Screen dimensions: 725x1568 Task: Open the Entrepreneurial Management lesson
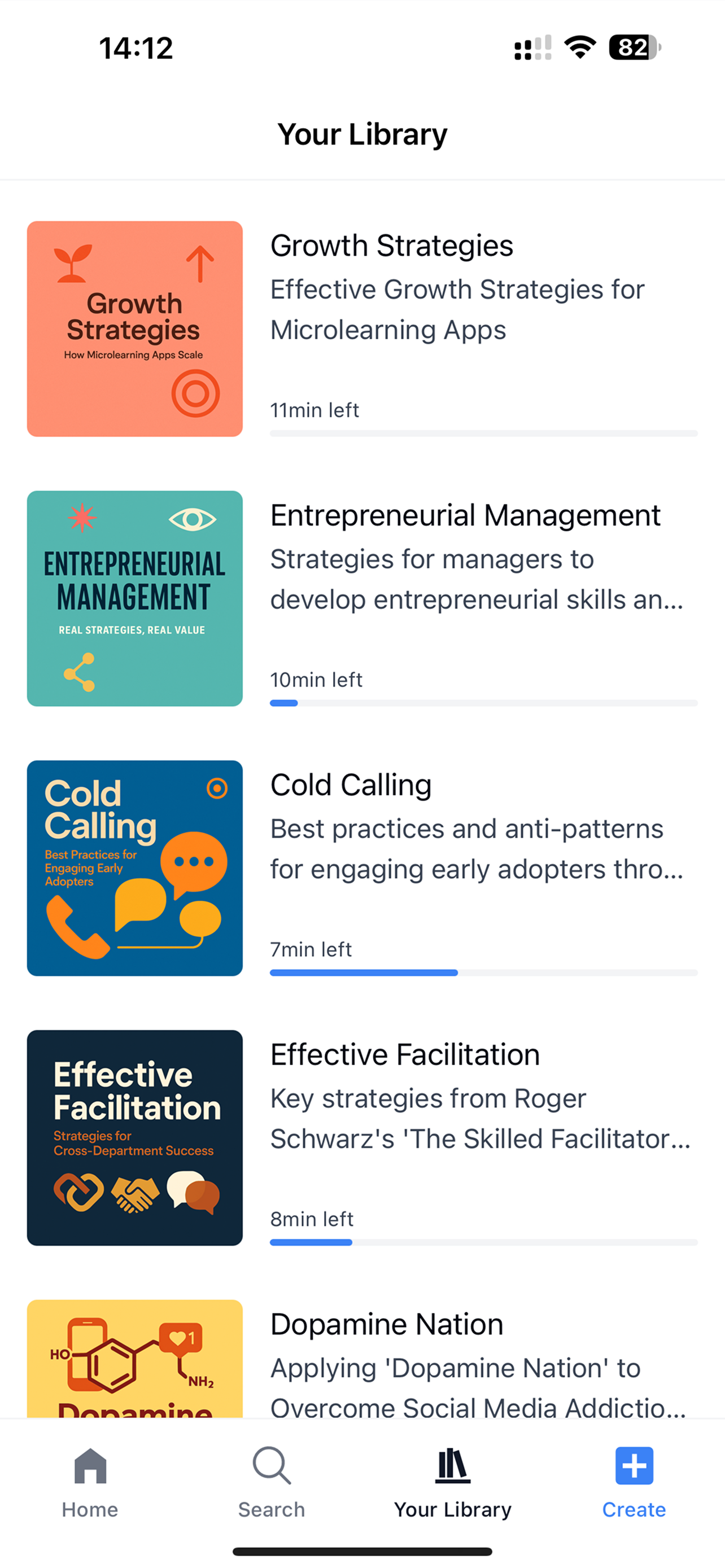465,515
